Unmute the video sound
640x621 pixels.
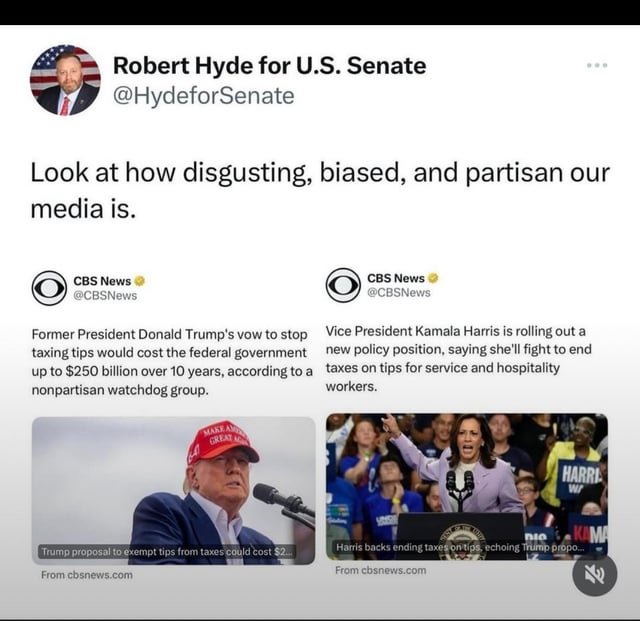(595, 575)
